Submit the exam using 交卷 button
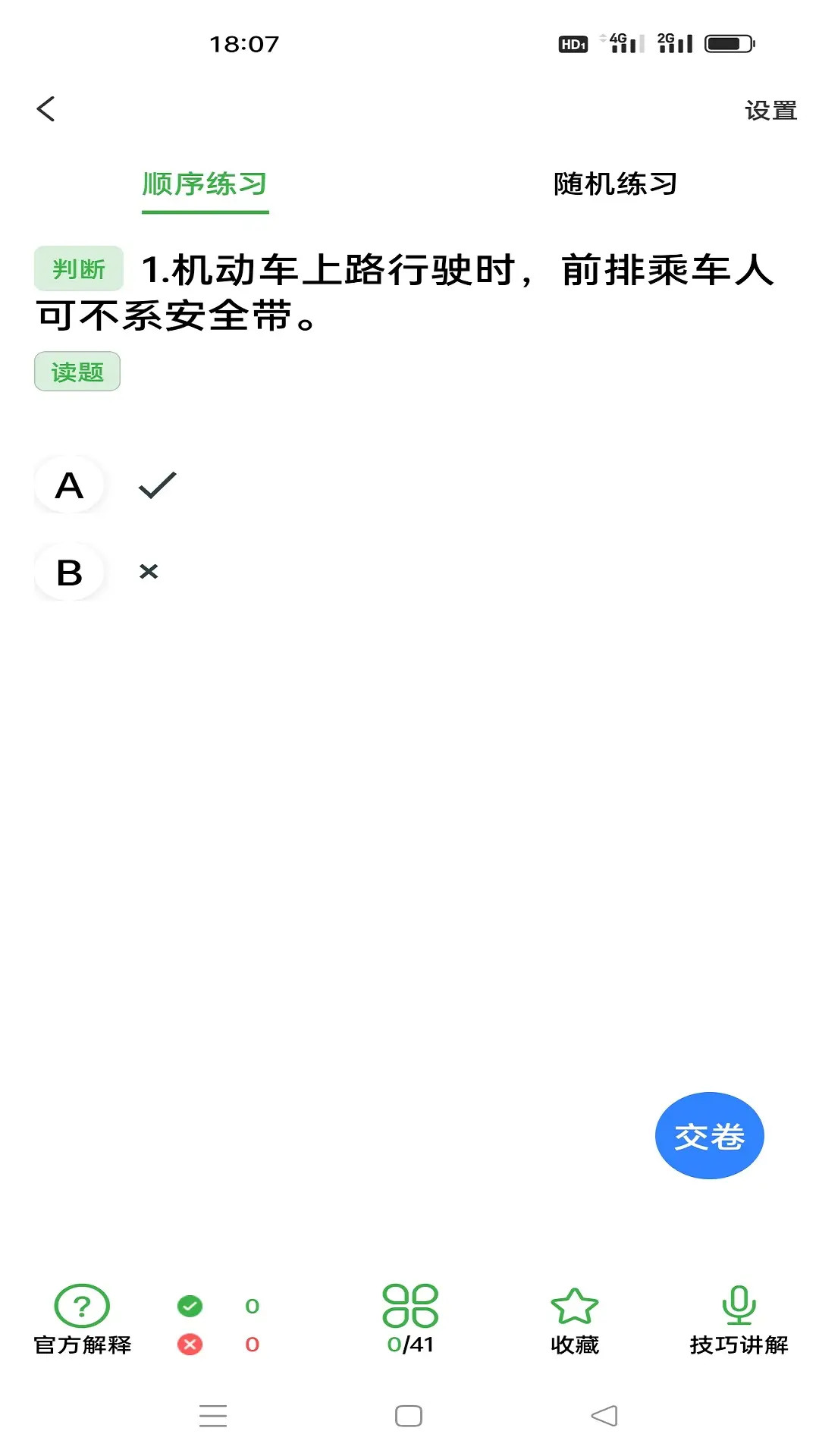 click(x=709, y=1135)
